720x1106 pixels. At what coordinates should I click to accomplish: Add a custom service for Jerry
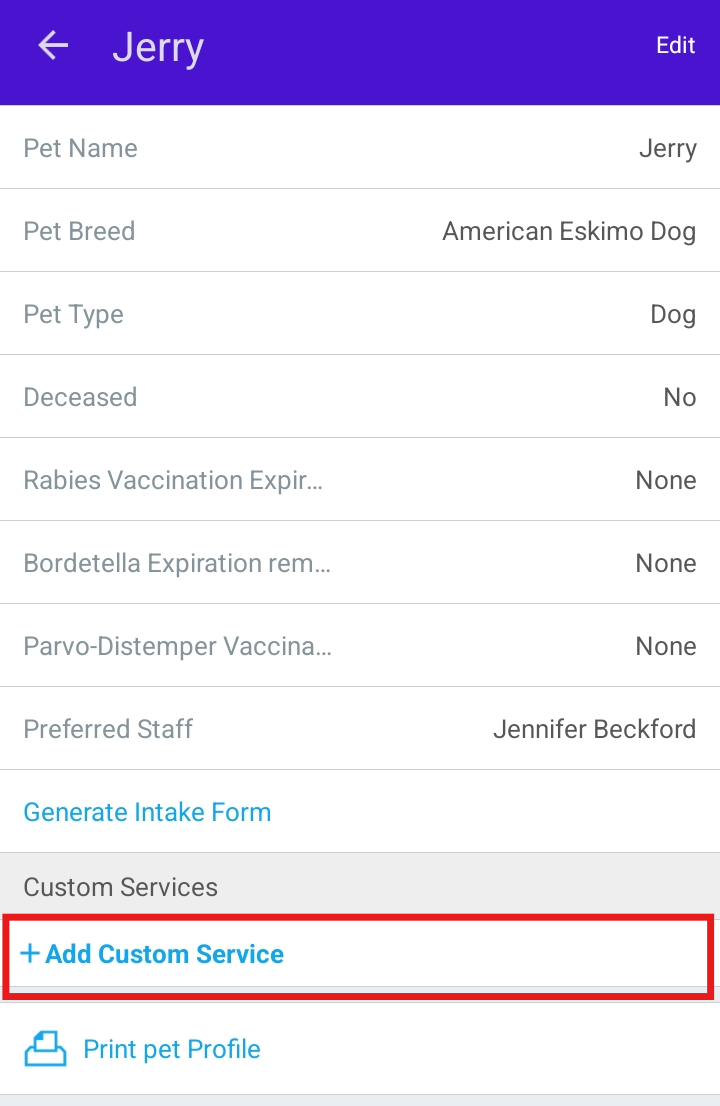pos(153,954)
